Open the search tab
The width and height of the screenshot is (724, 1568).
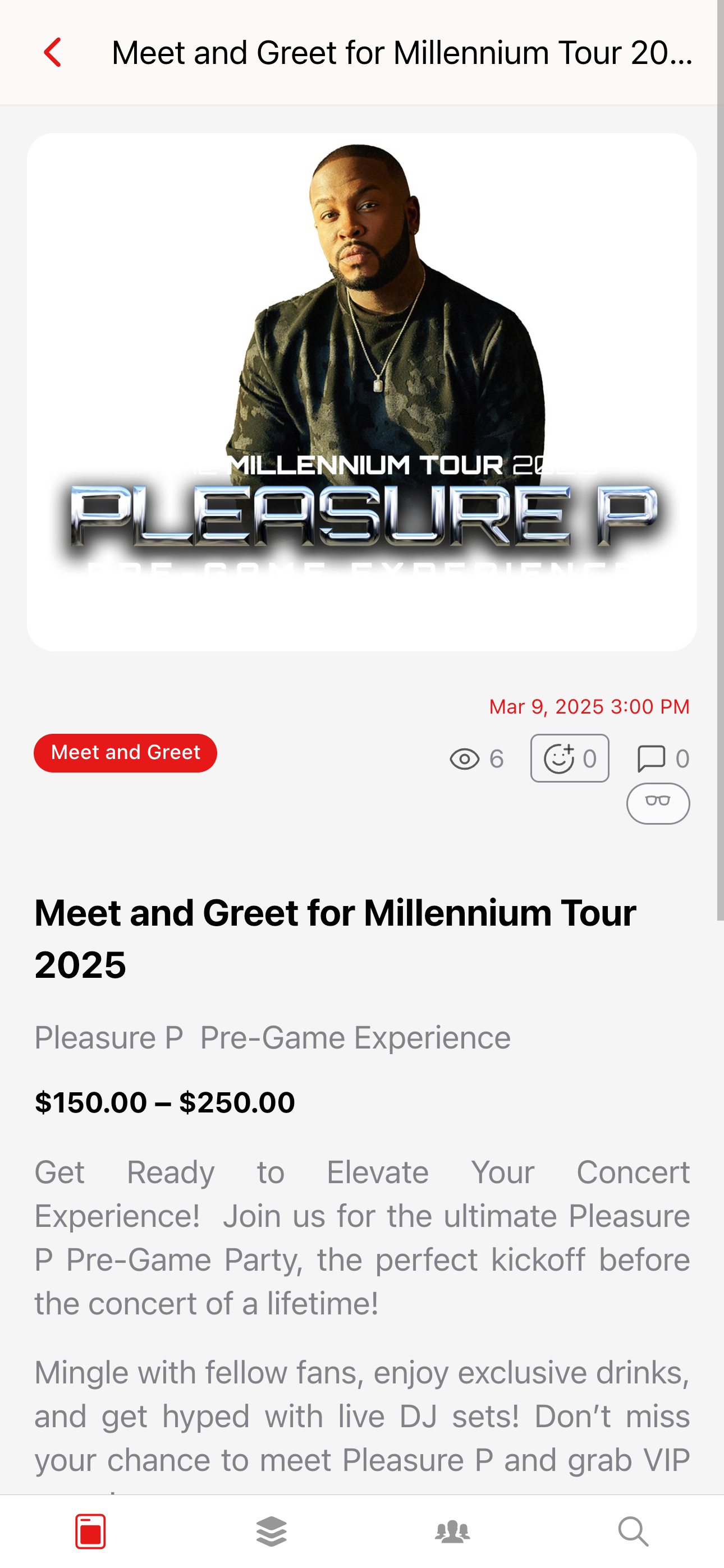(633, 1531)
